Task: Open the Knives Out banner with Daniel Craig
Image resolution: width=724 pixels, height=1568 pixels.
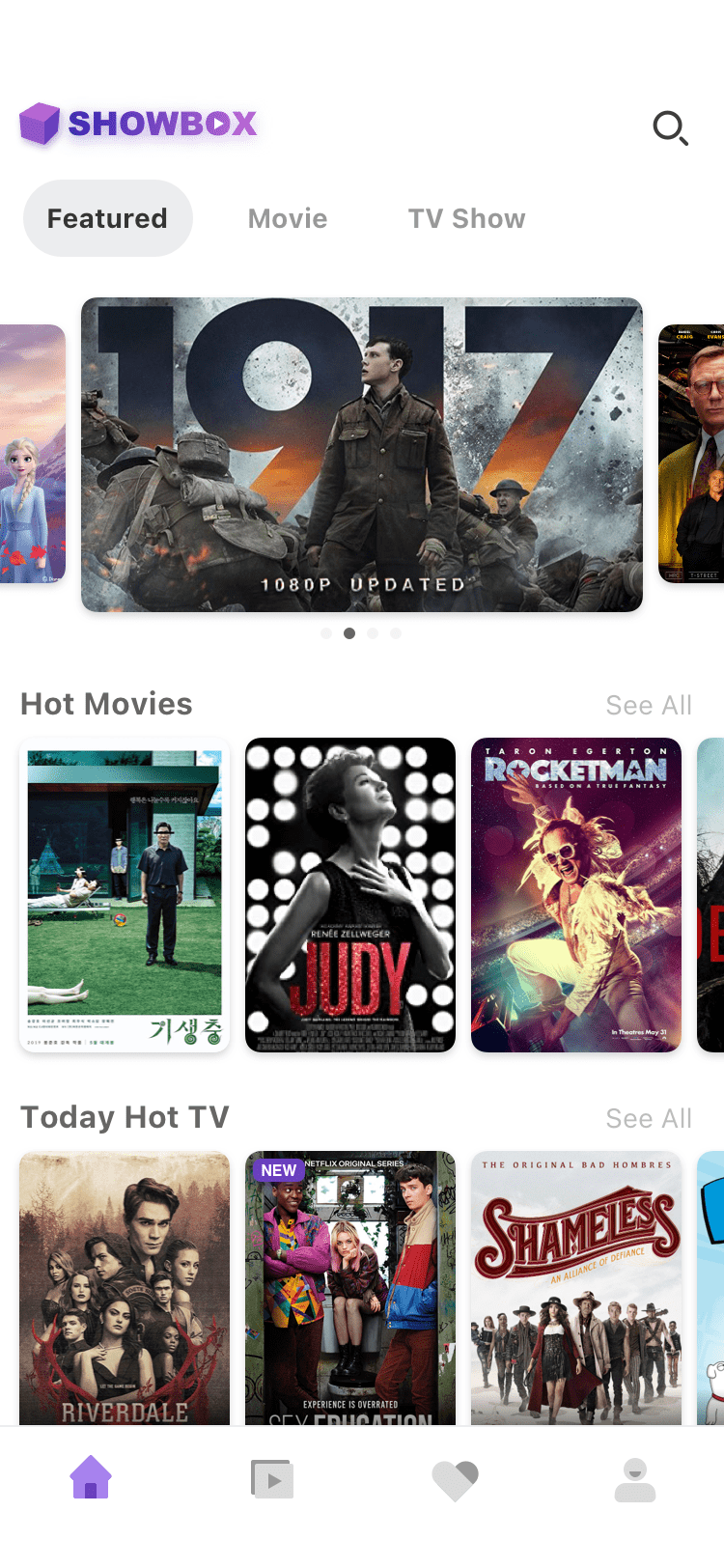Action: click(692, 454)
